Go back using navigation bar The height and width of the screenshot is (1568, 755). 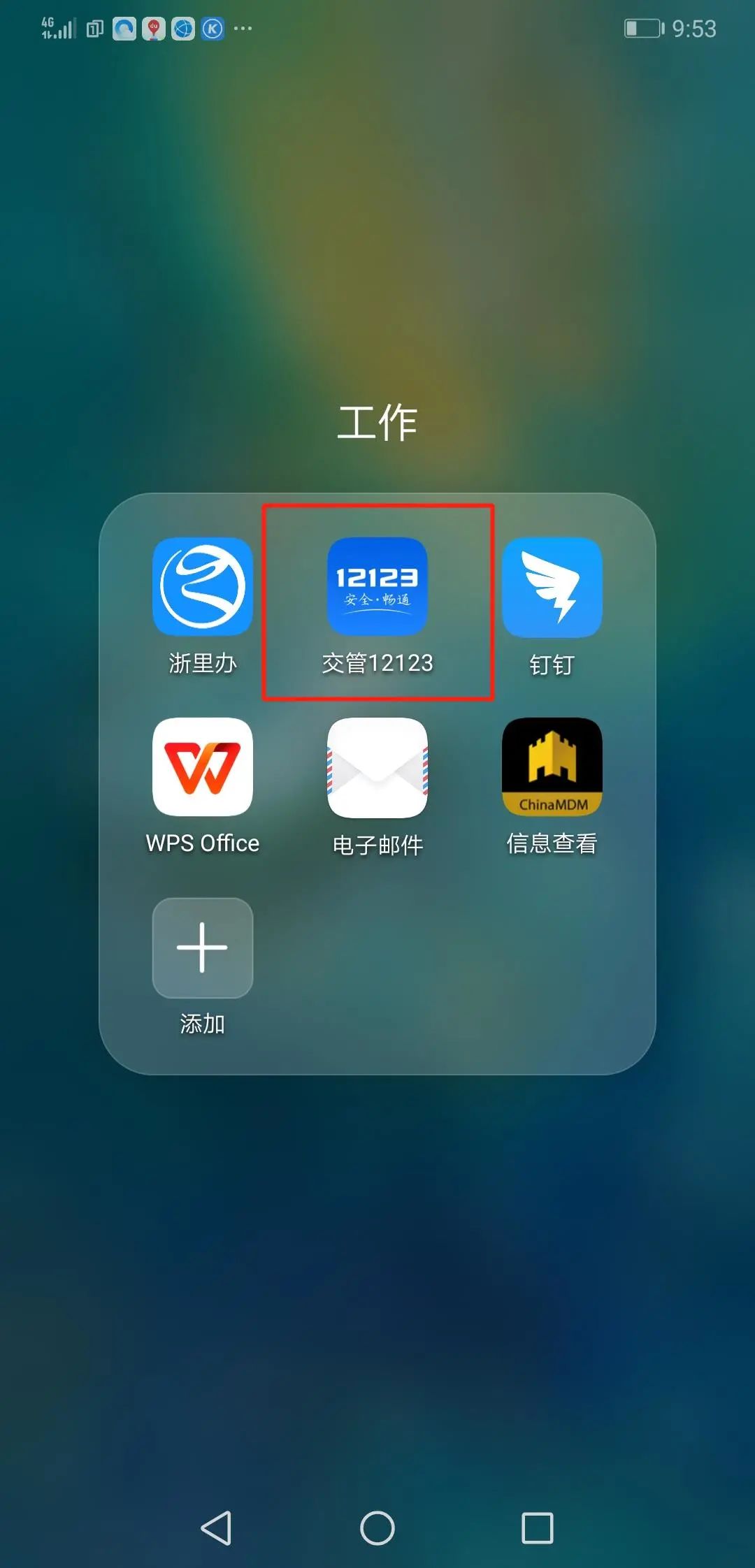(x=216, y=1527)
